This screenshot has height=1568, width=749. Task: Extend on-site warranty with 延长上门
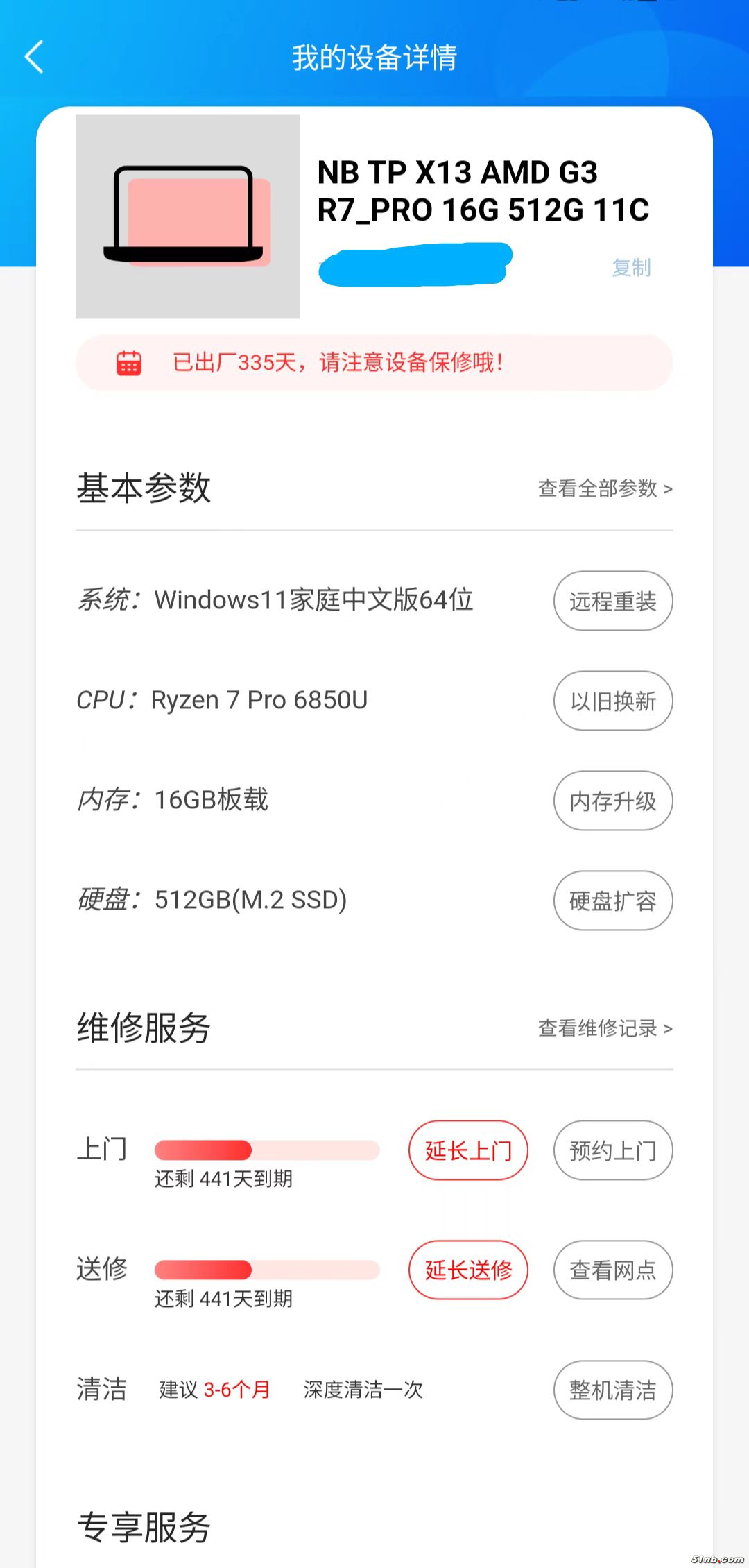tap(468, 1150)
